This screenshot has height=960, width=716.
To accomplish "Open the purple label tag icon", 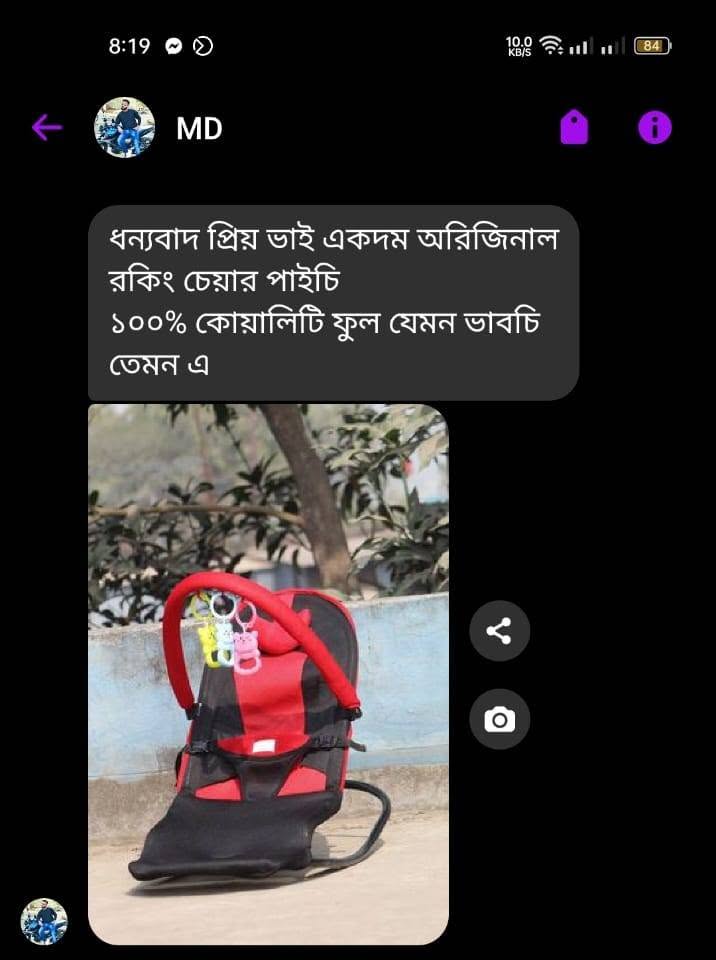I will coord(574,127).
